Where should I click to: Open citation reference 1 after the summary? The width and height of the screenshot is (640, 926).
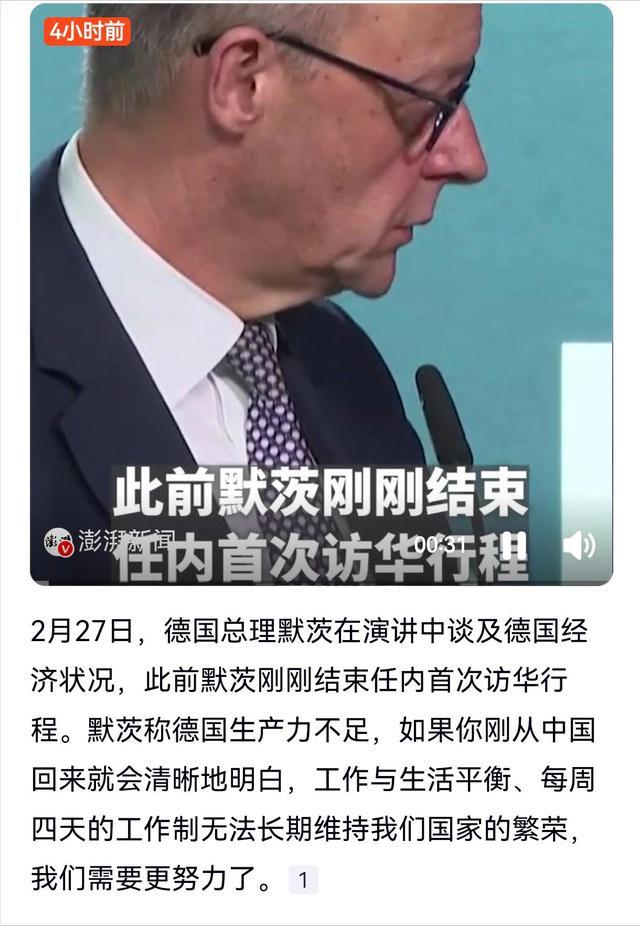pyautogui.click(x=303, y=880)
